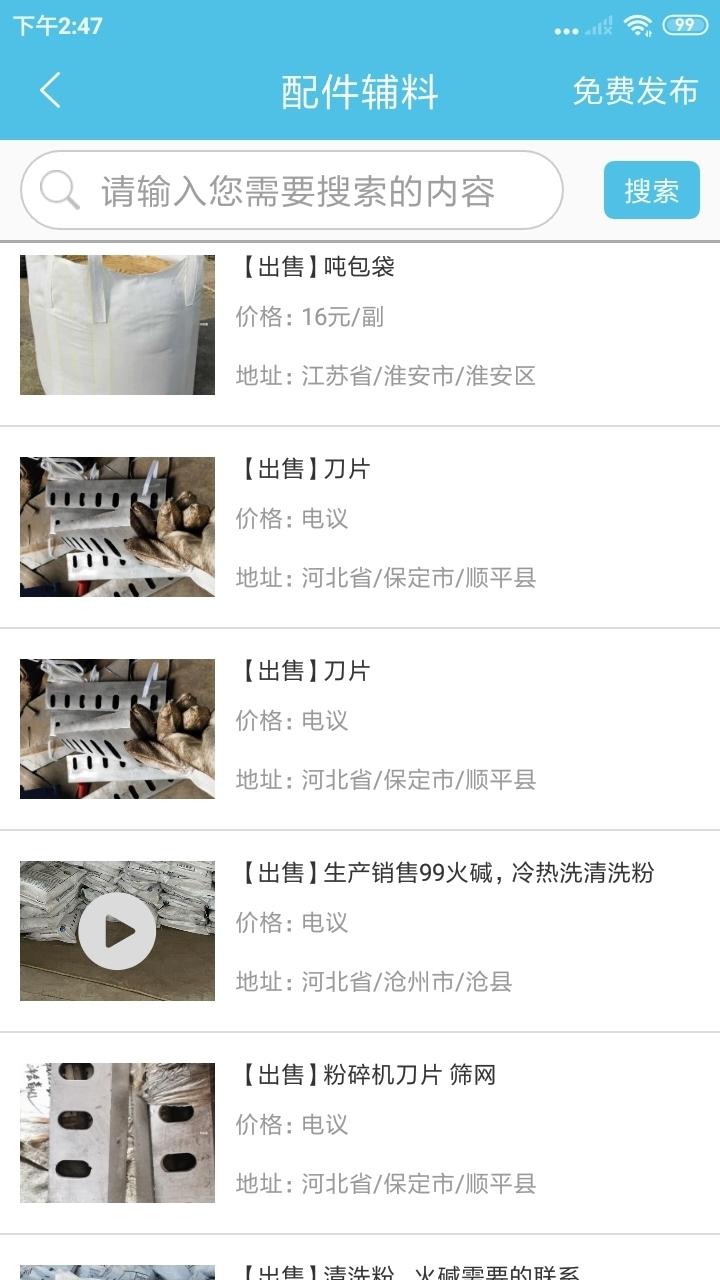Play the video on the 火碱 listing

[x=117, y=931]
